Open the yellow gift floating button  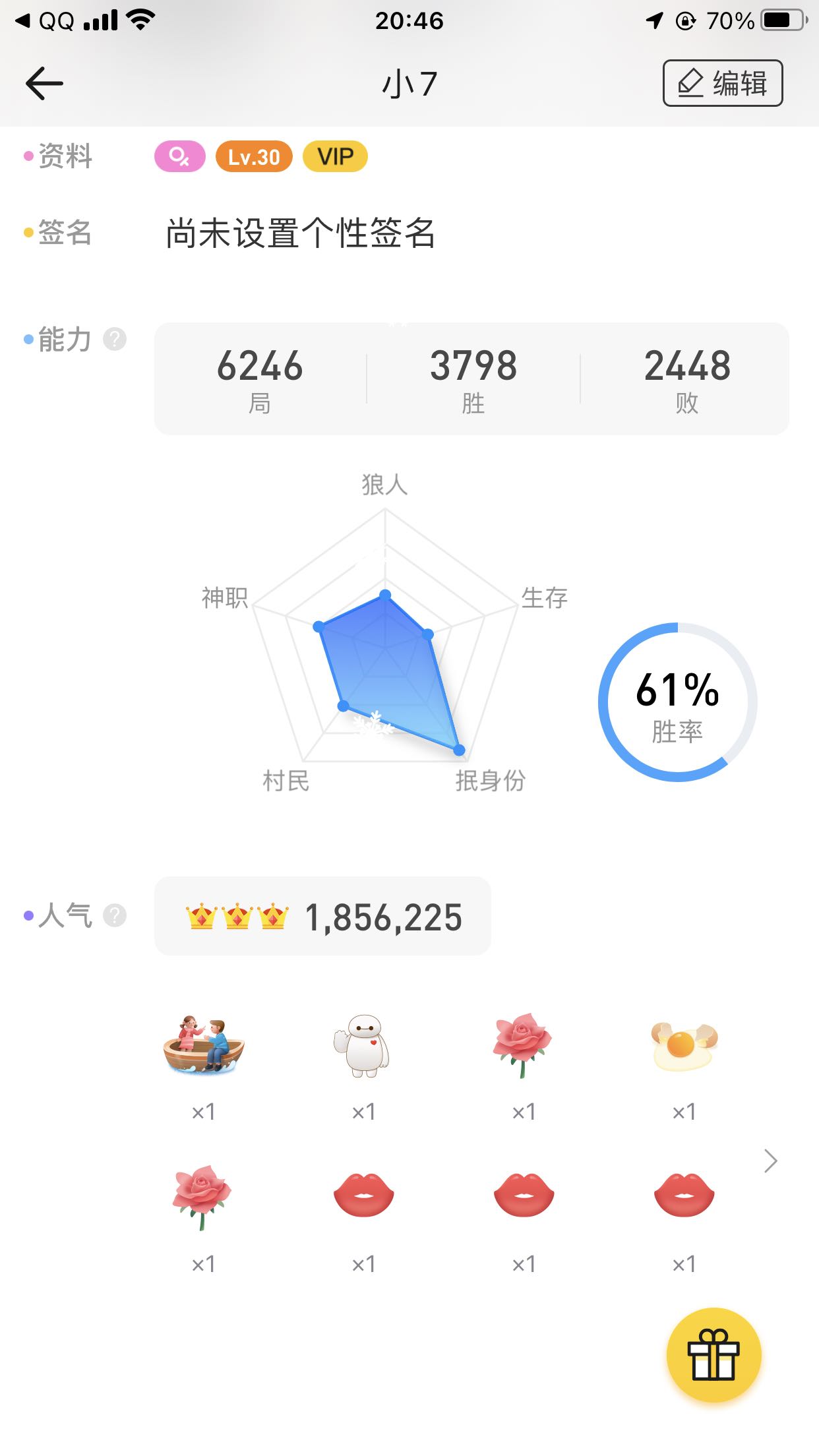coord(713,1355)
